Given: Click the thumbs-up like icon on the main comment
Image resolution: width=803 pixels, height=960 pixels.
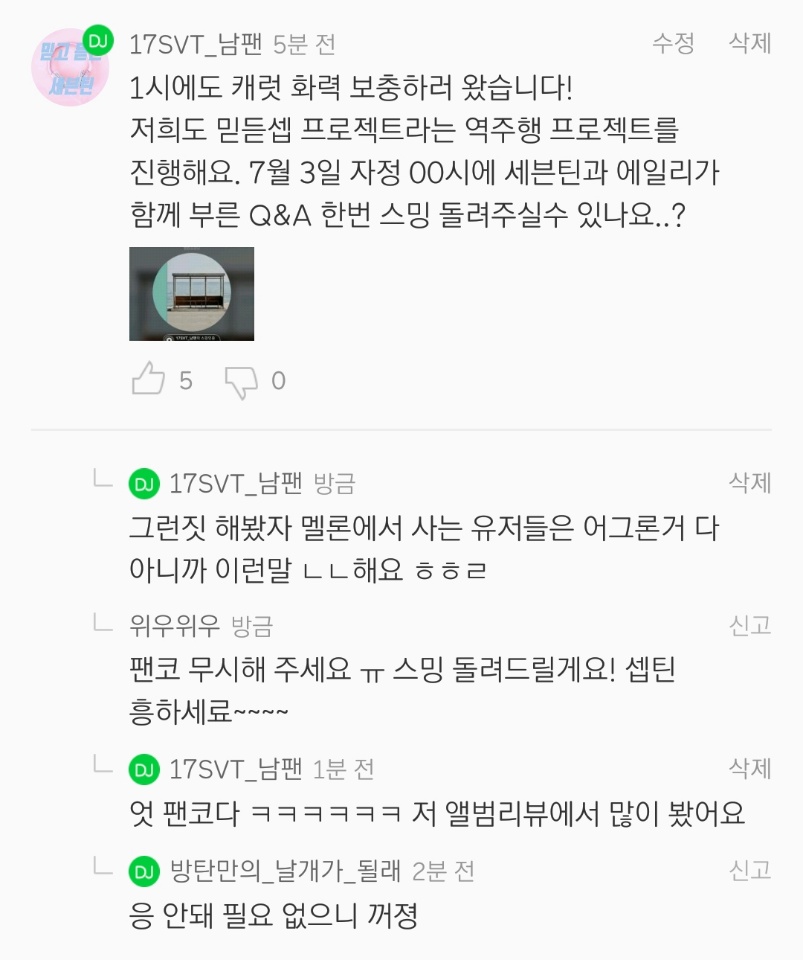Looking at the screenshot, I should click(150, 376).
